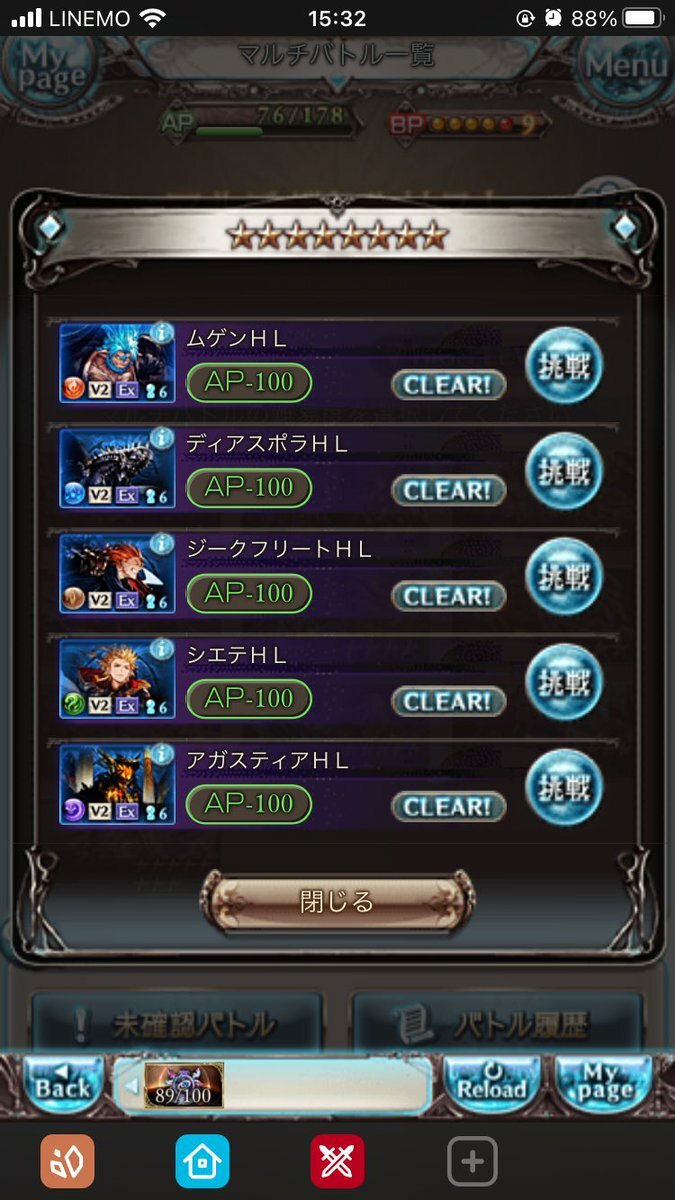
Task: Challenge the ムゲンHL raid
Action: tap(564, 366)
